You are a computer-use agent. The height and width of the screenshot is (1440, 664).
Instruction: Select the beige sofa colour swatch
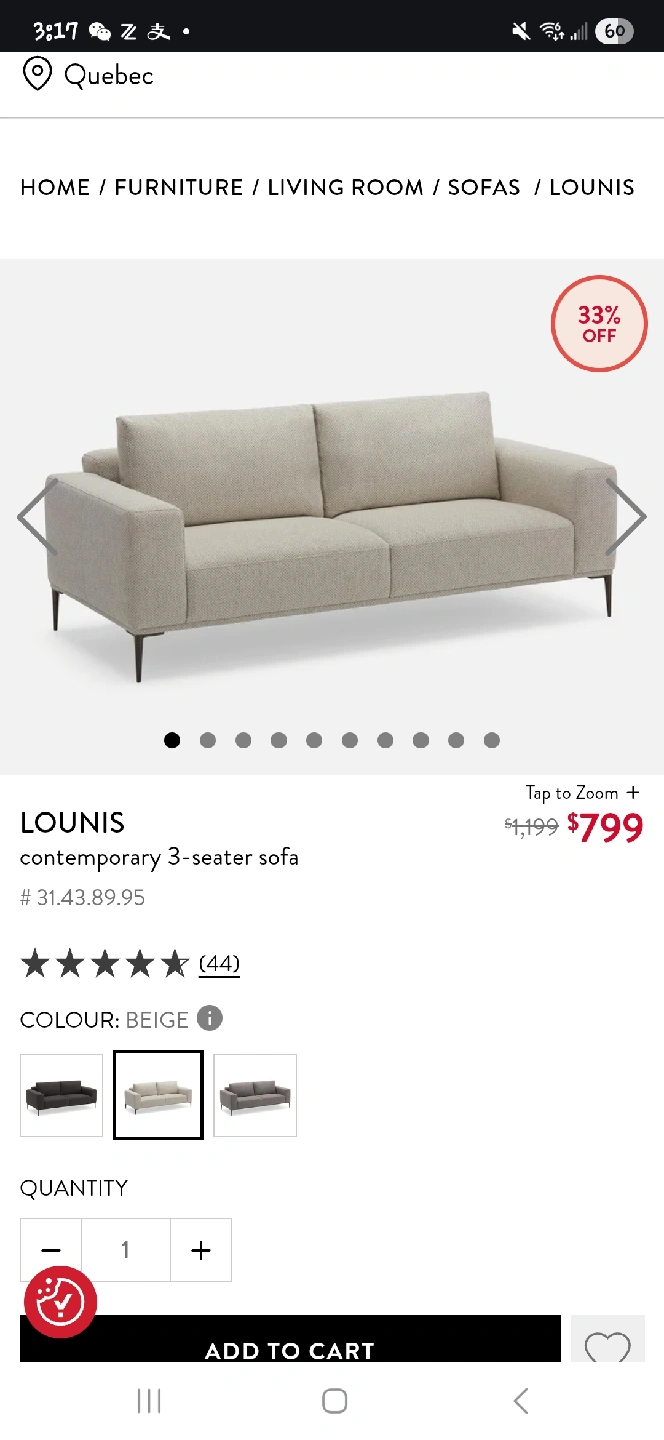click(158, 1095)
